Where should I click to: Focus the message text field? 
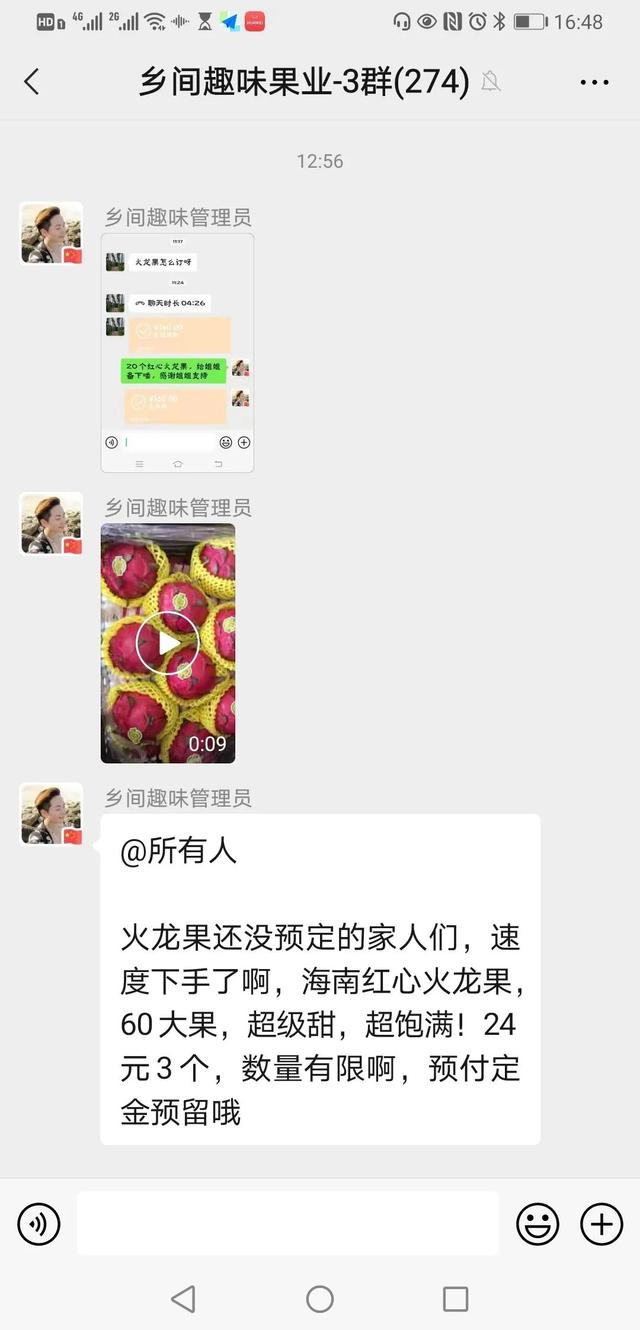(288, 1223)
